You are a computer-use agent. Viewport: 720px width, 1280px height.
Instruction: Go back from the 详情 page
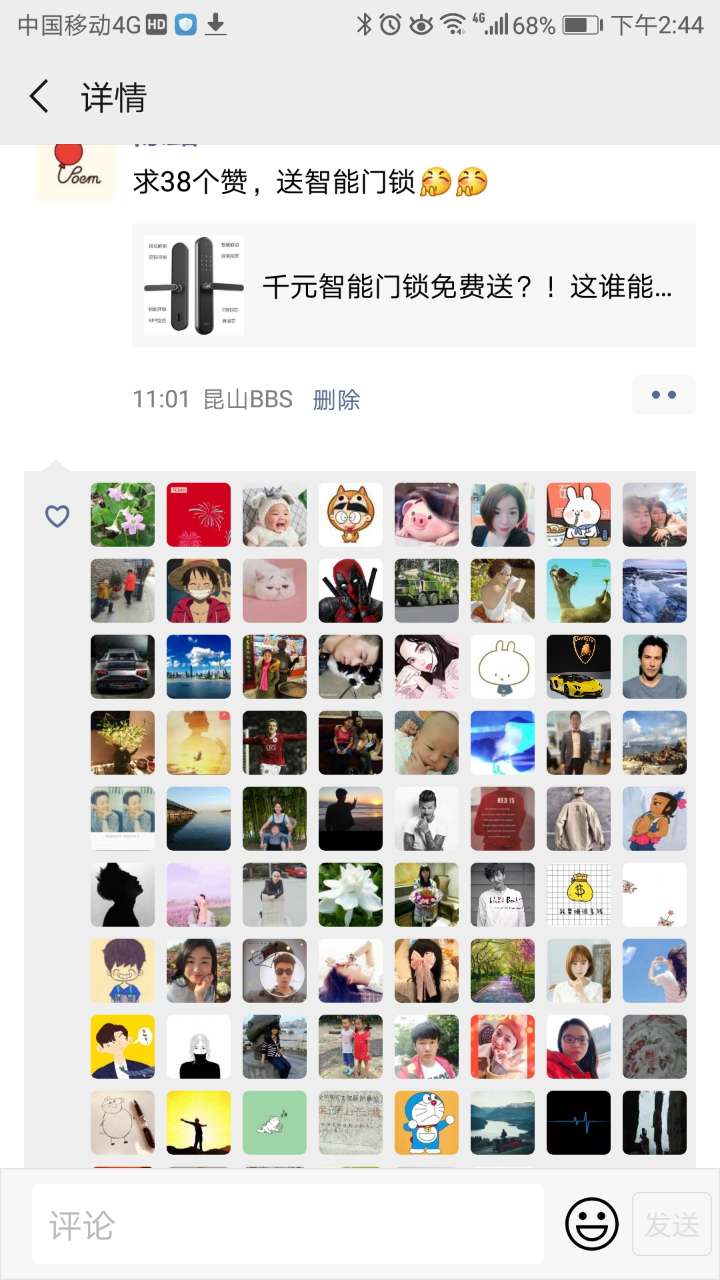39,97
